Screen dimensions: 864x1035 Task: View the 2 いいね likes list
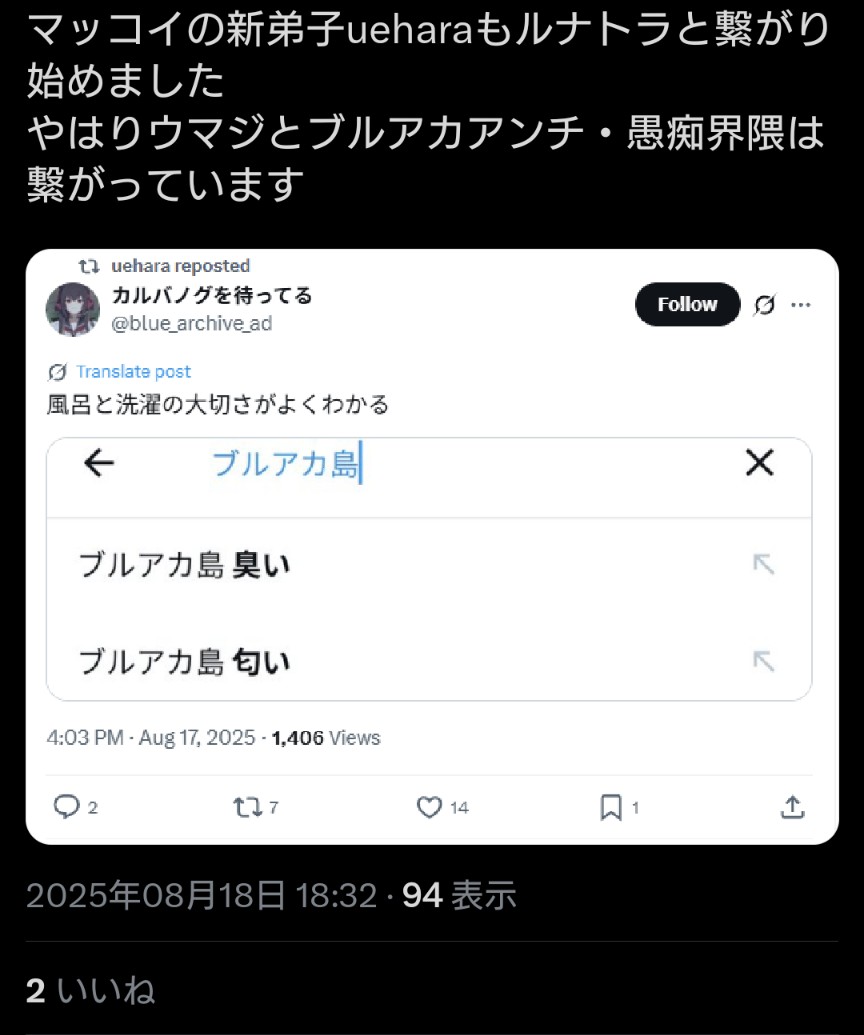(x=90, y=991)
